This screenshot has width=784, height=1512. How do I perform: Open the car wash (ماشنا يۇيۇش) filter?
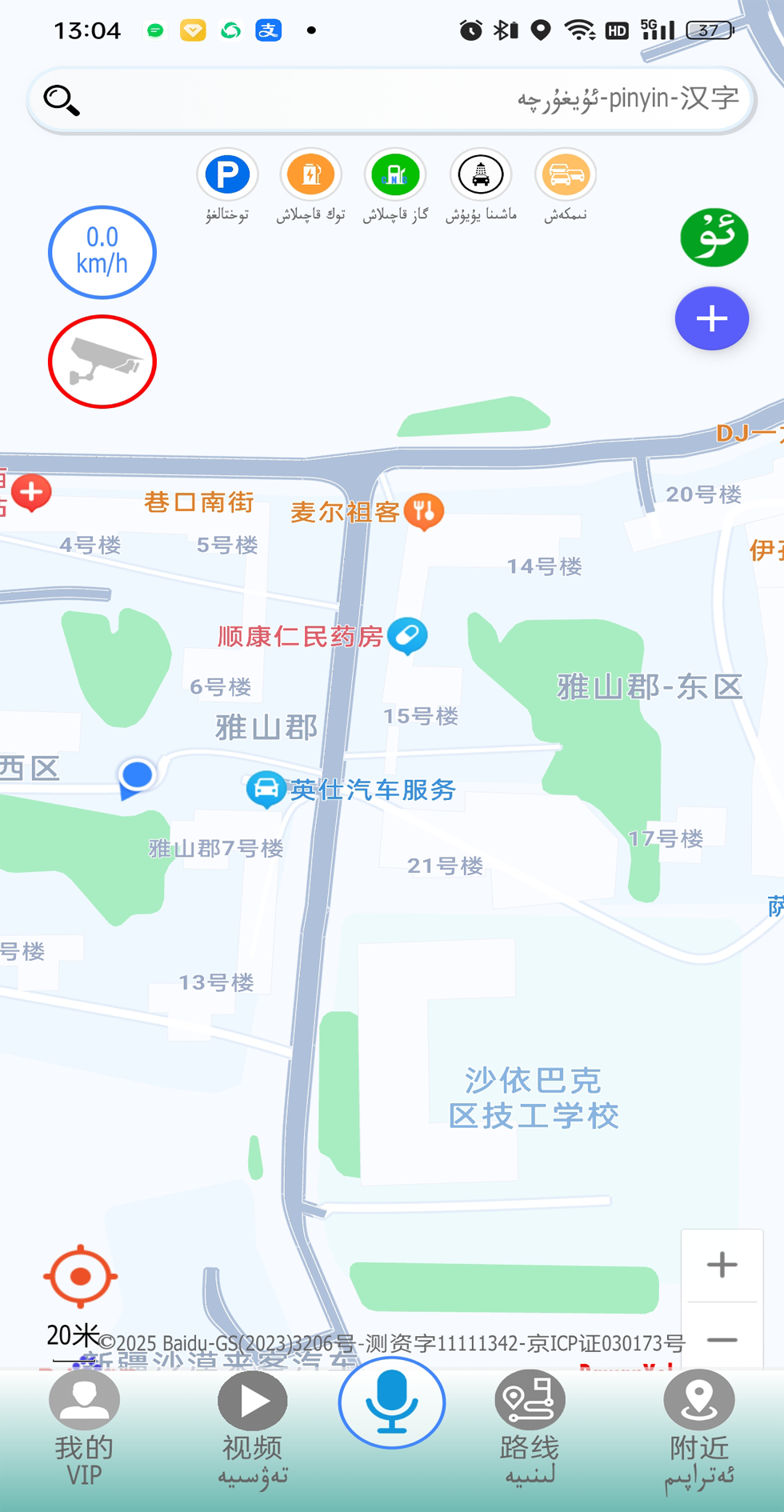click(x=480, y=173)
